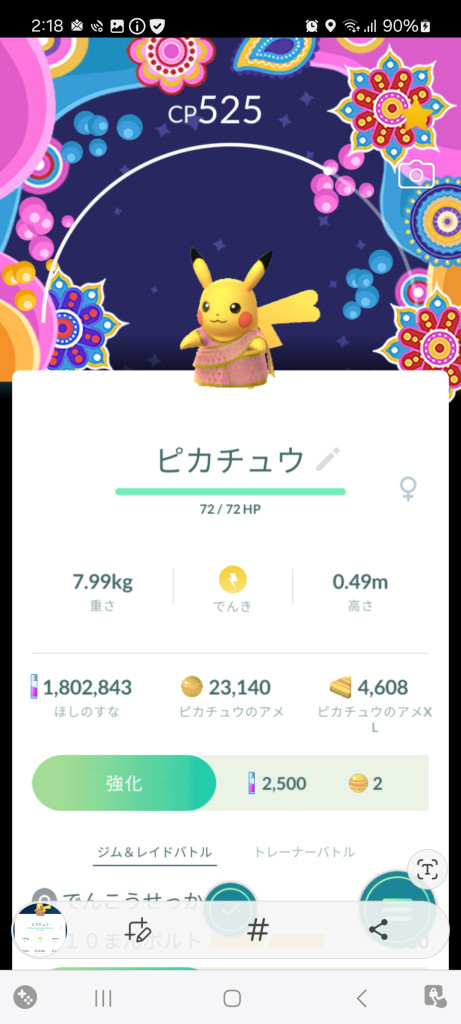Screen dimensions: 461x1024
Task: Tap the extract text icon
Action: coord(427,869)
